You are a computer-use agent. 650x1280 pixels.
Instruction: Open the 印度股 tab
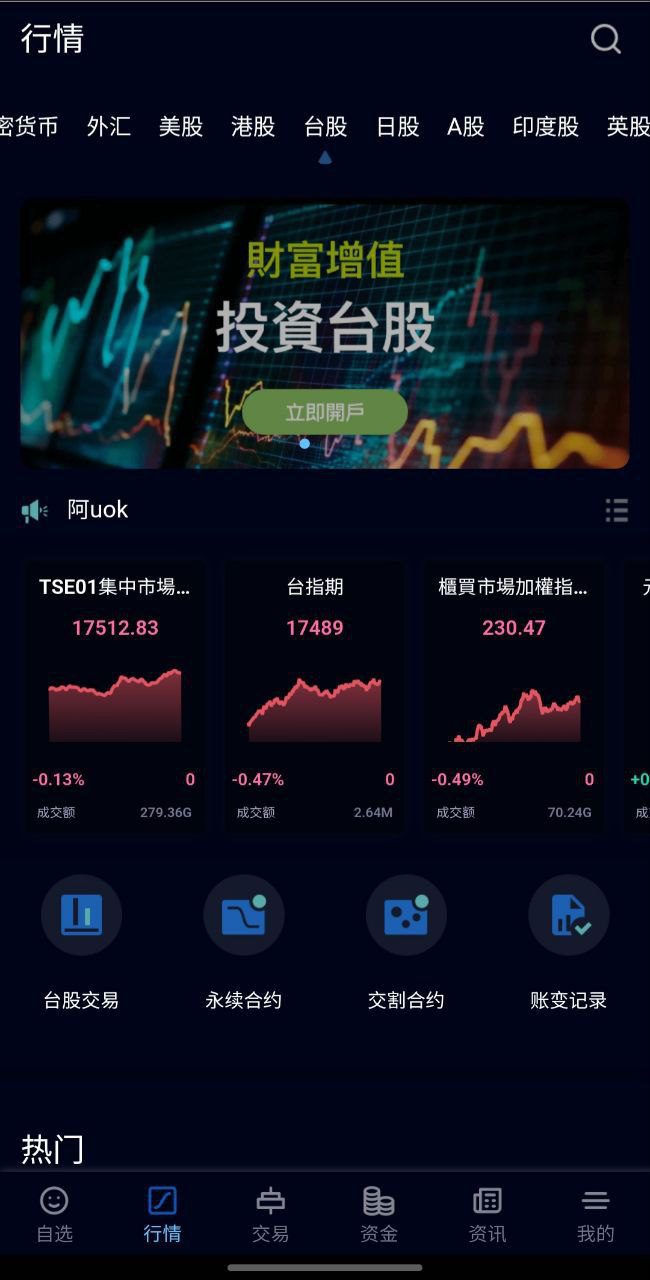[546, 127]
